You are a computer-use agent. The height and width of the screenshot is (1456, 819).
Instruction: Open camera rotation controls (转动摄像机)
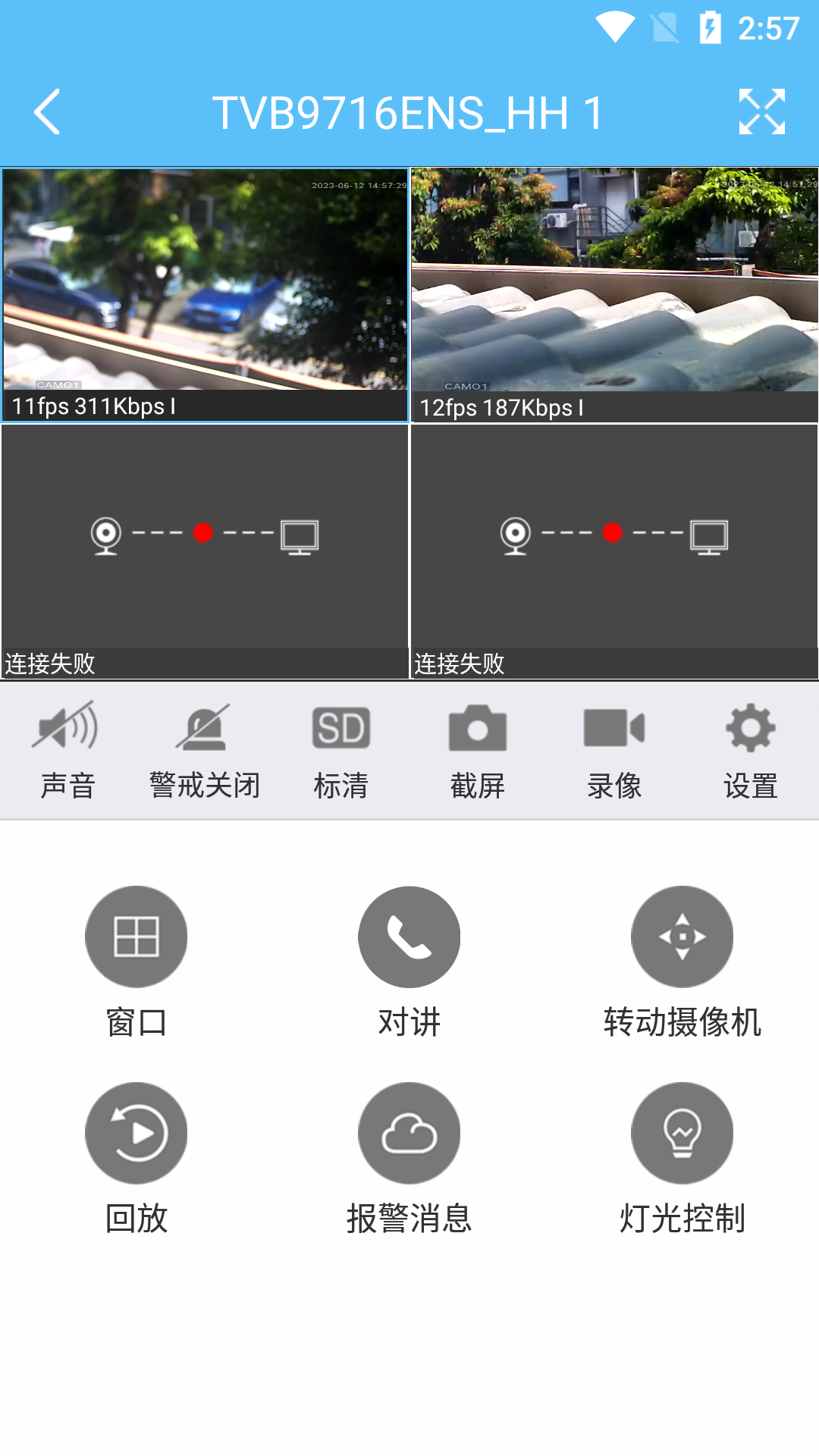coord(682,936)
